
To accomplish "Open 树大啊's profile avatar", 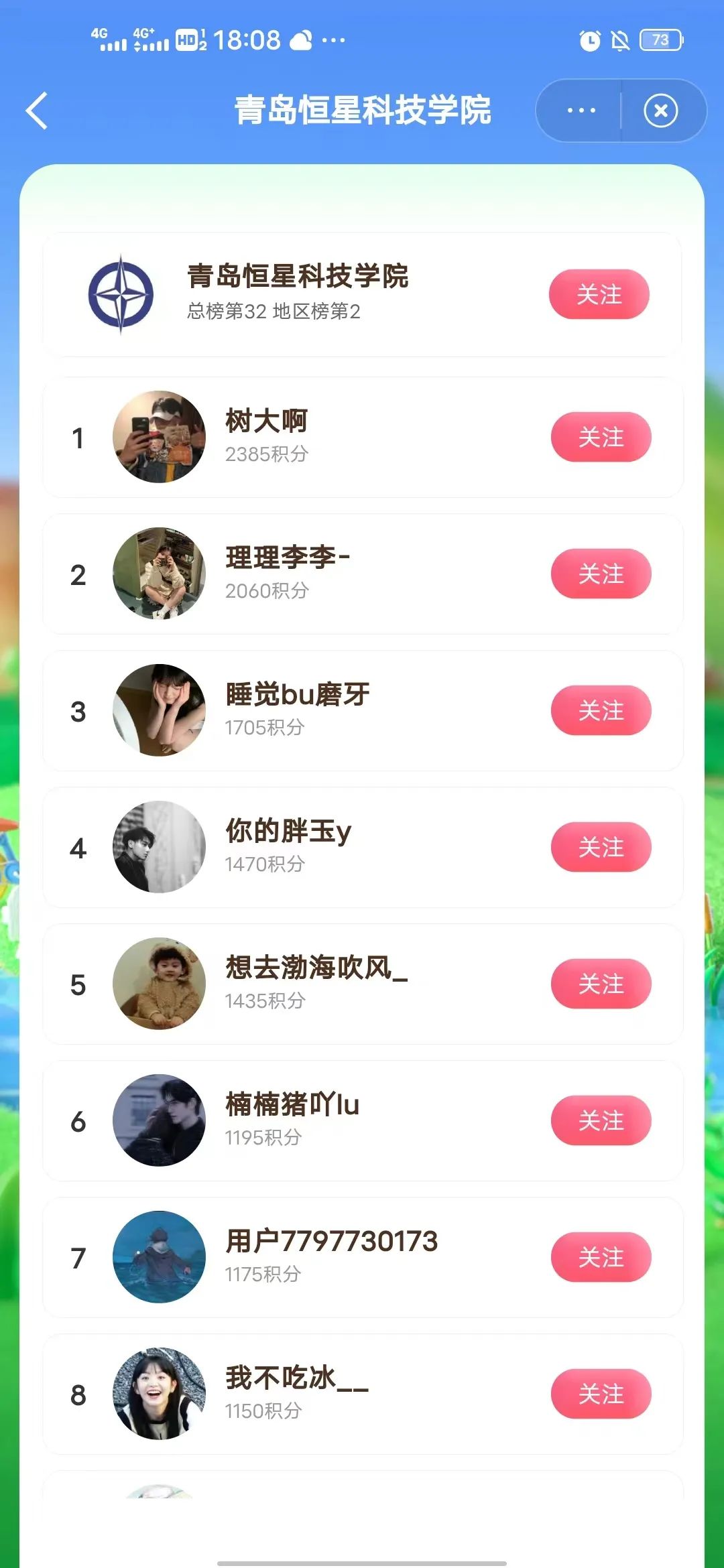I will (x=159, y=437).
